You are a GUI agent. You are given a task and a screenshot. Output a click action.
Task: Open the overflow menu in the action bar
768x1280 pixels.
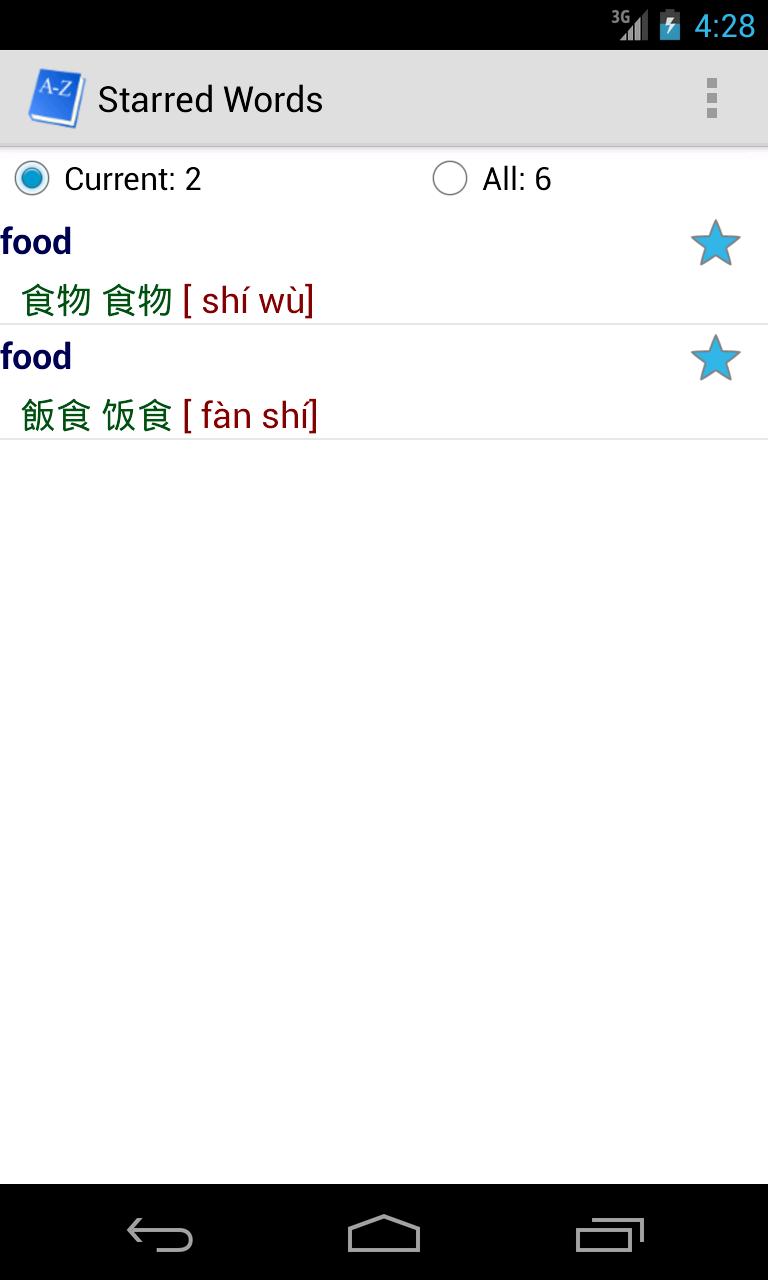coord(713,97)
